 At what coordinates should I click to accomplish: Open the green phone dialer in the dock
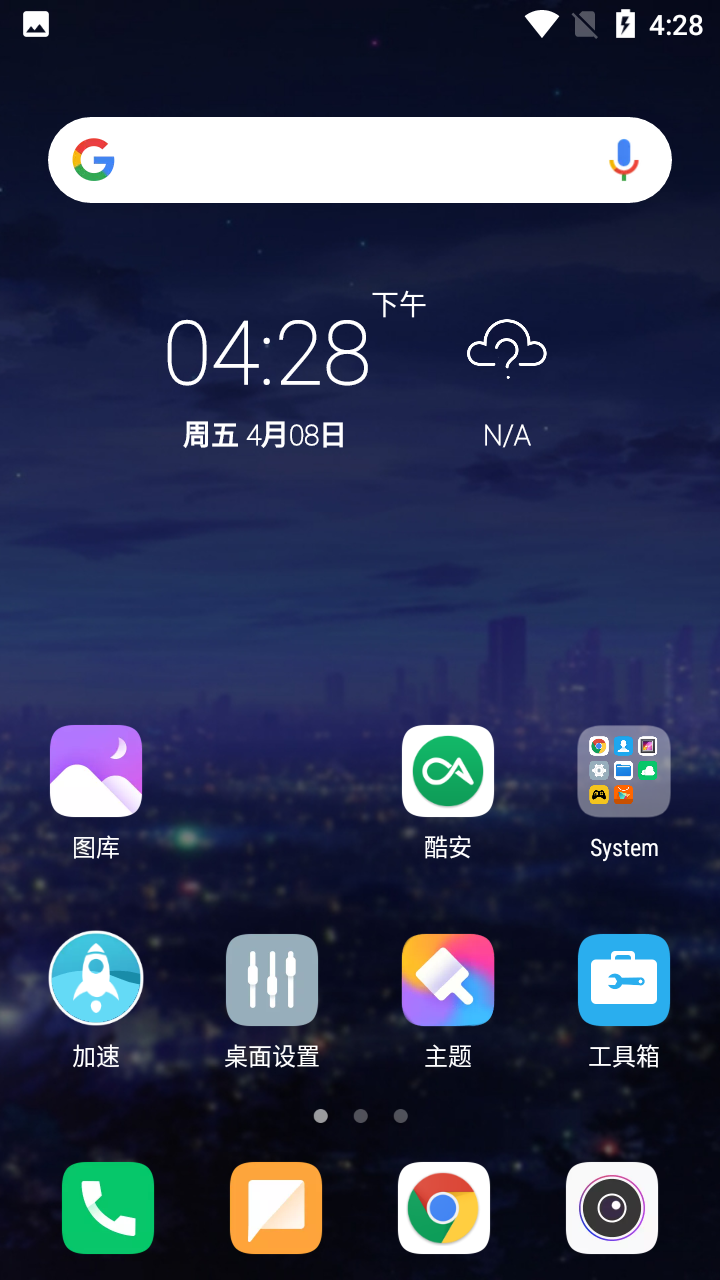tap(108, 1208)
